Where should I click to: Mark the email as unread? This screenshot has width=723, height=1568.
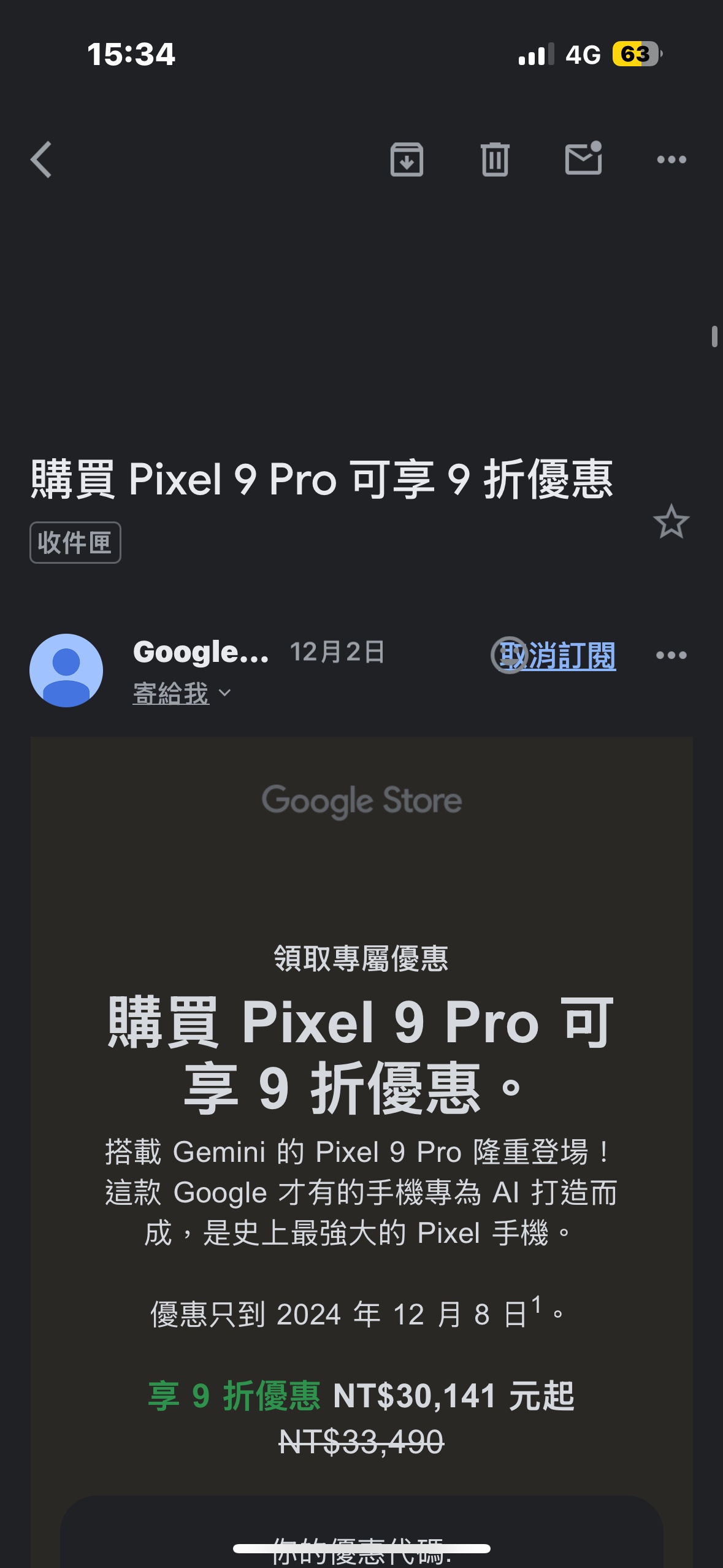tap(583, 159)
